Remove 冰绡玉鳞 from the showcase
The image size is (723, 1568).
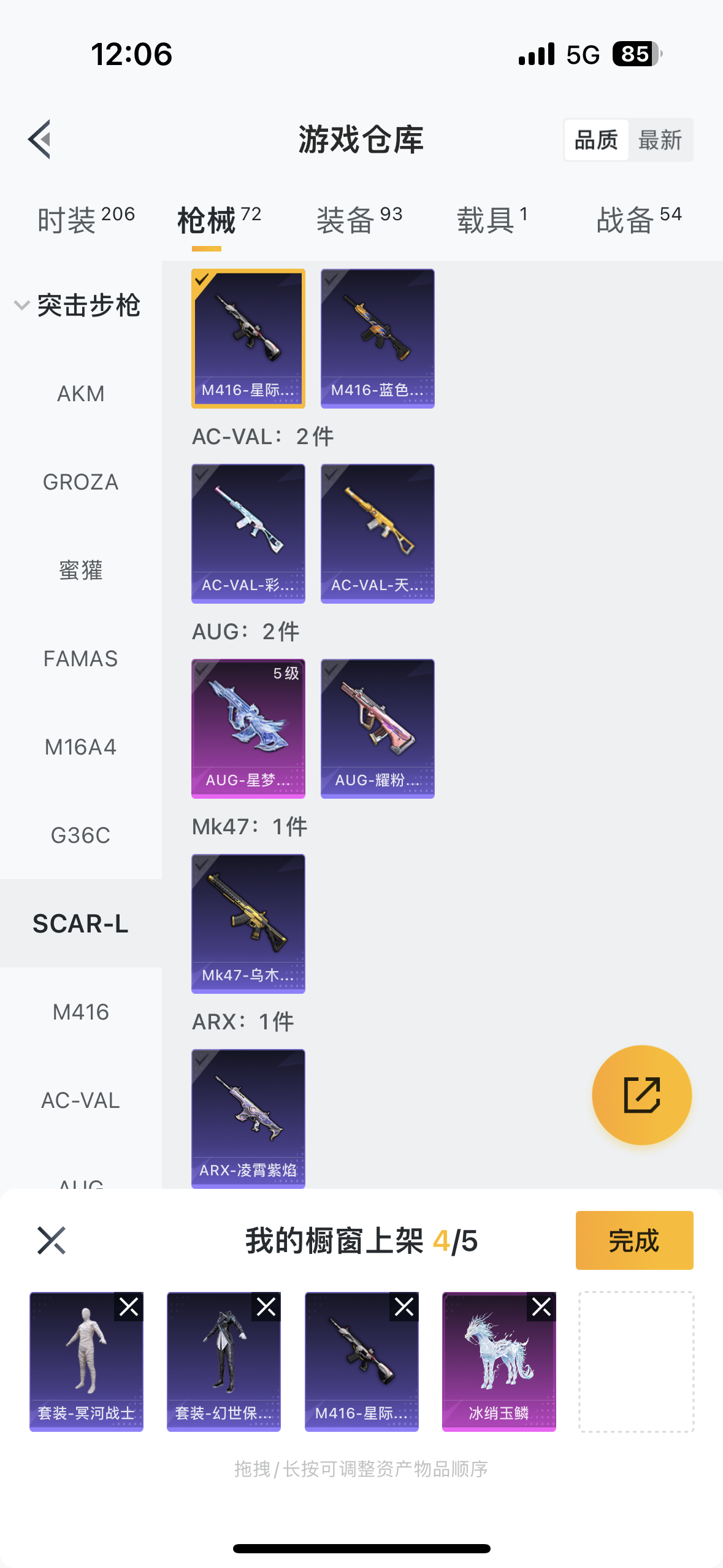(541, 1307)
